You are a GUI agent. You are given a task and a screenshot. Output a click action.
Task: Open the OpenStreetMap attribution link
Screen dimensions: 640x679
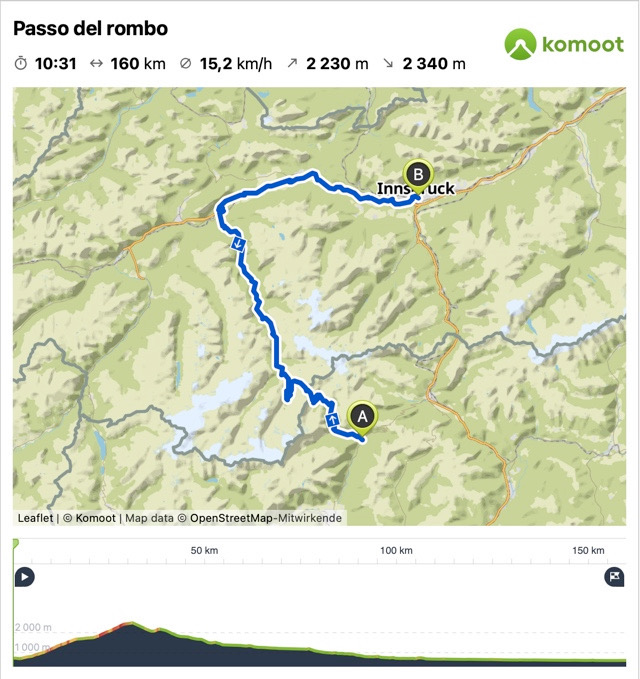233,518
